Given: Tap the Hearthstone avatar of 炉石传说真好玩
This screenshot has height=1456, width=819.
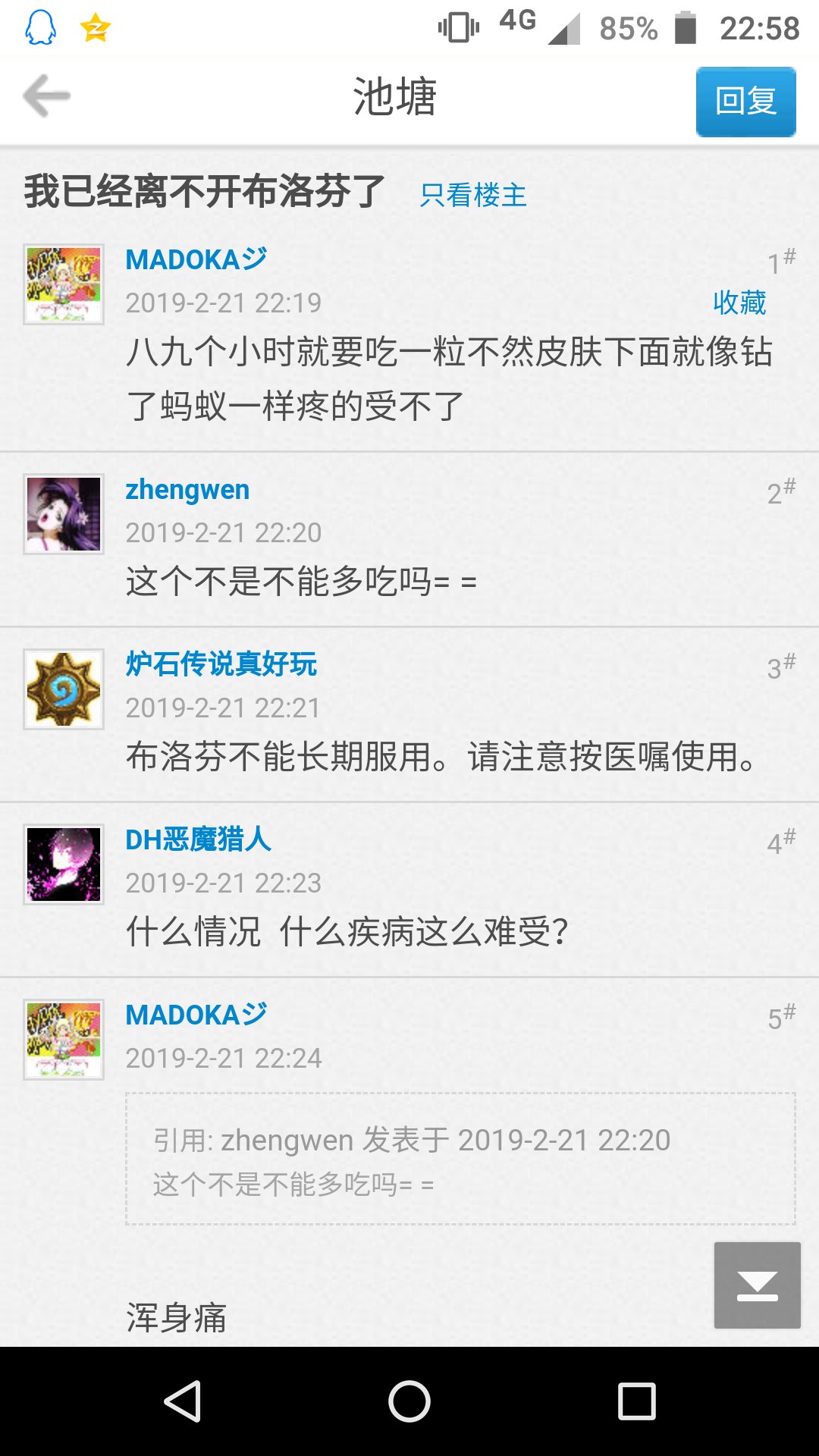Looking at the screenshot, I should [64, 689].
